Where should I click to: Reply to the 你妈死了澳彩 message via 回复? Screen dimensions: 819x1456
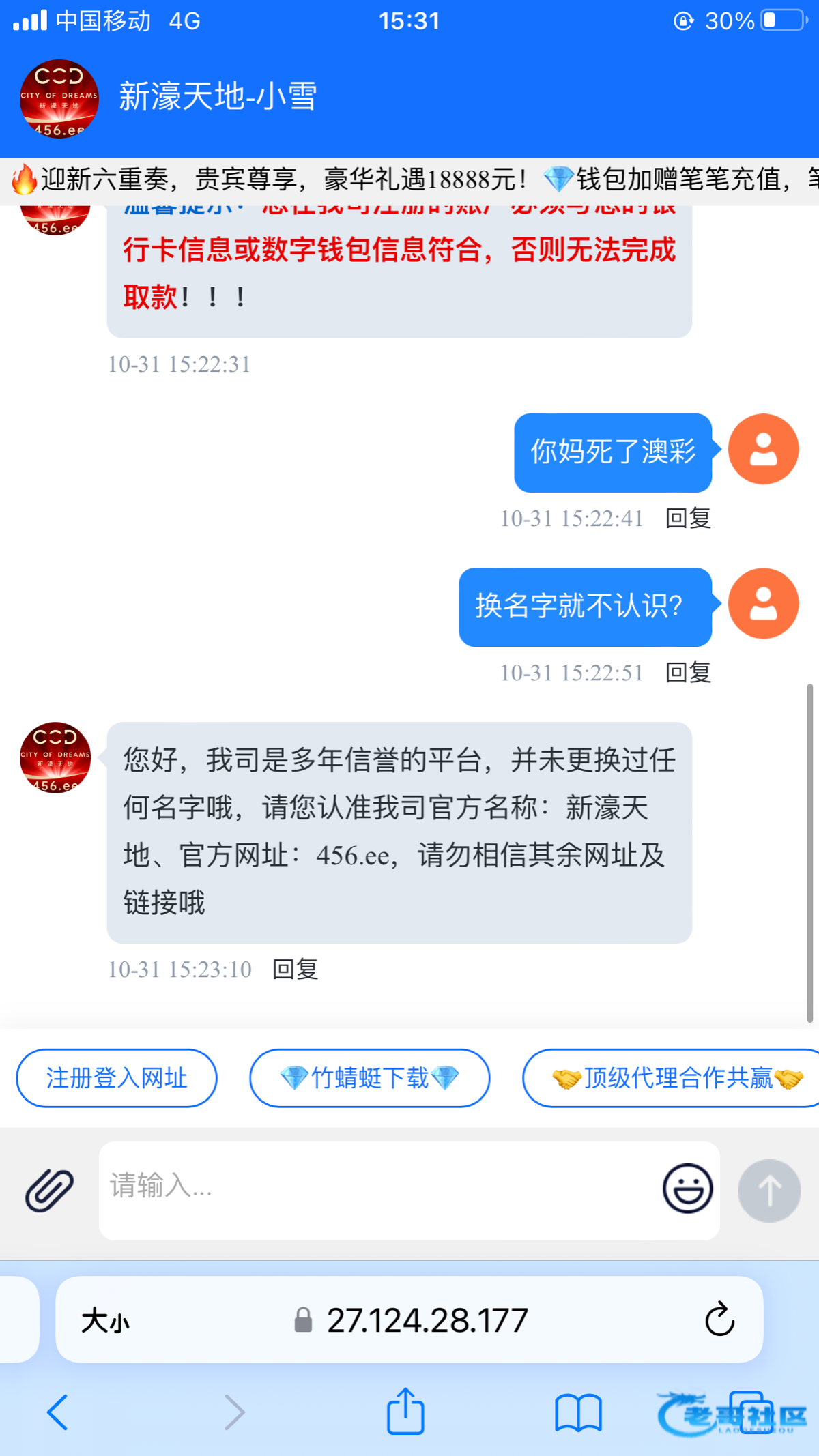[688, 519]
